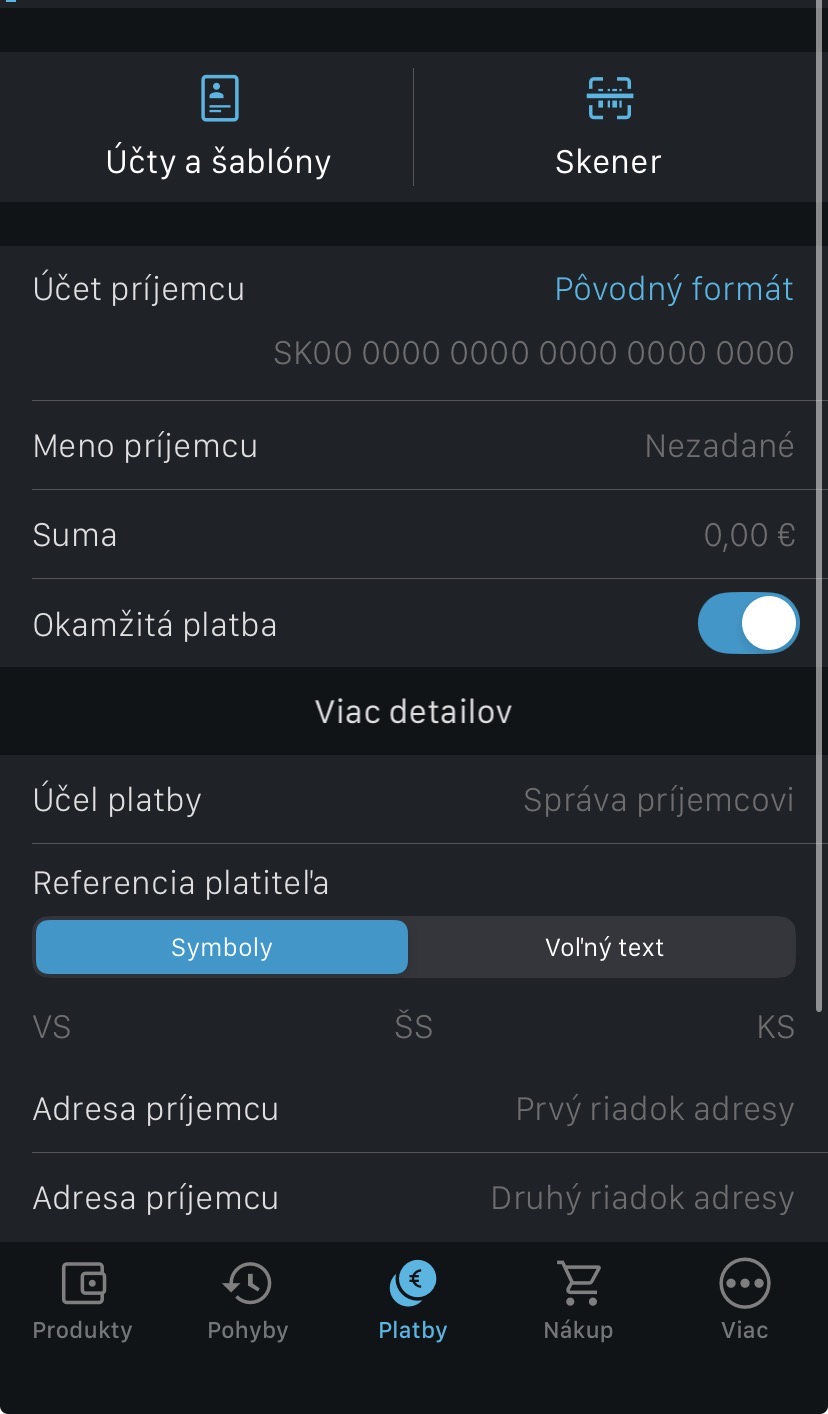Select the Symboly segment

tap(222, 947)
